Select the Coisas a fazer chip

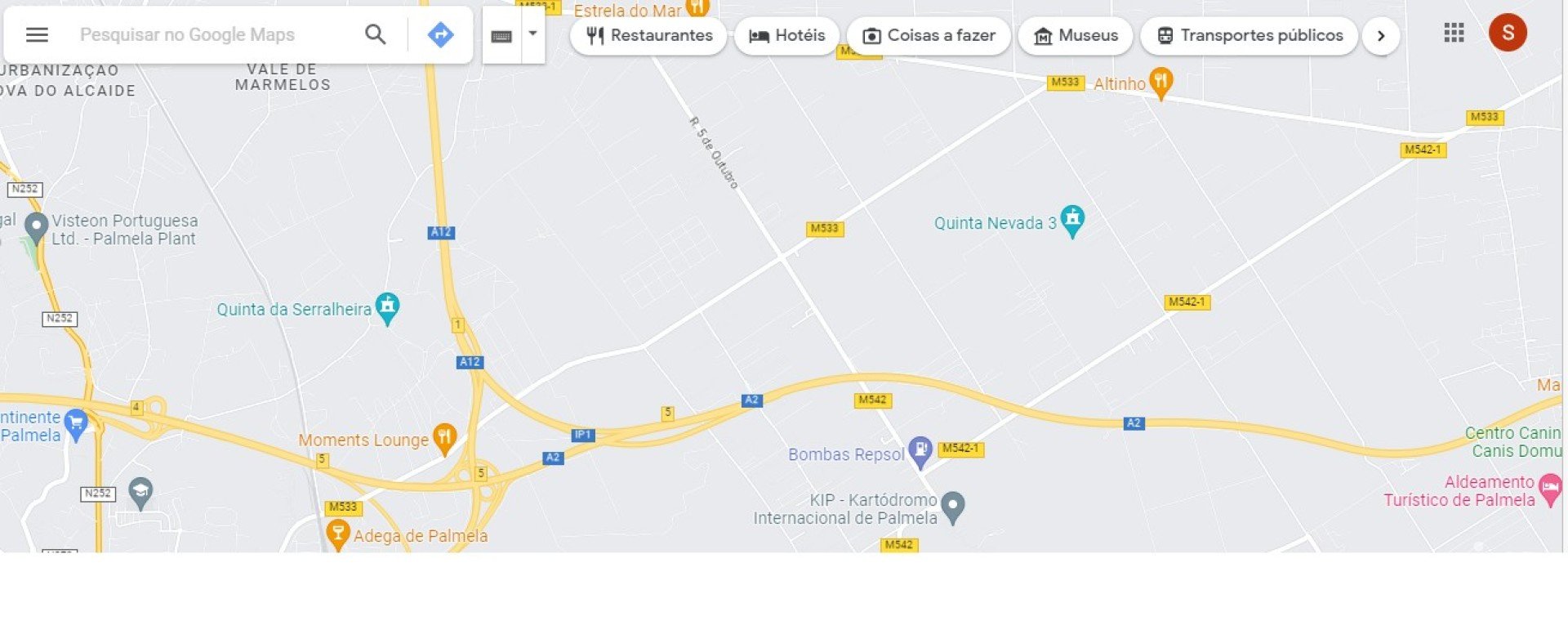(929, 36)
